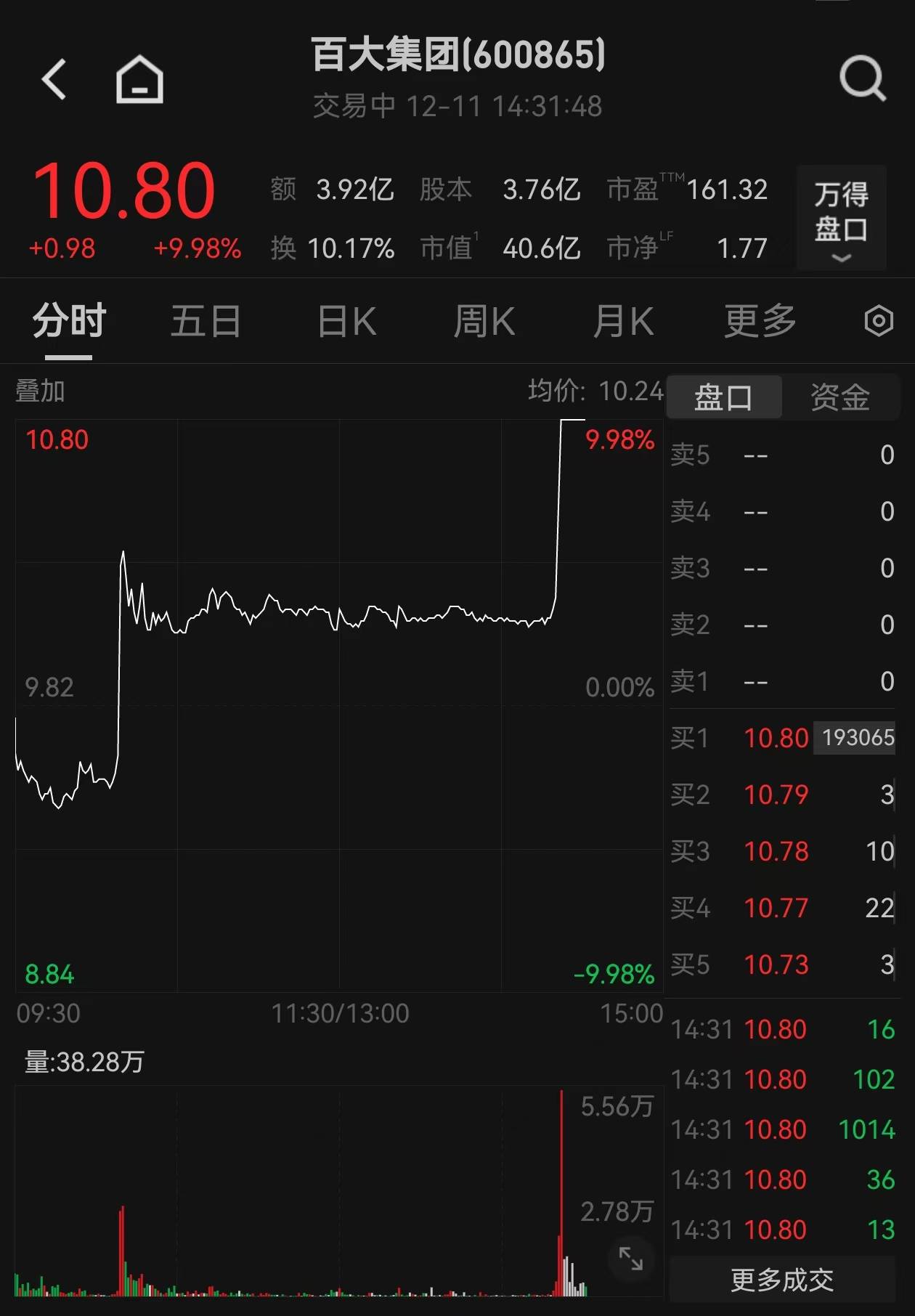Screen dimensions: 915x1316
Task: Expand the 万得盘口 dropdown
Action: point(841,218)
